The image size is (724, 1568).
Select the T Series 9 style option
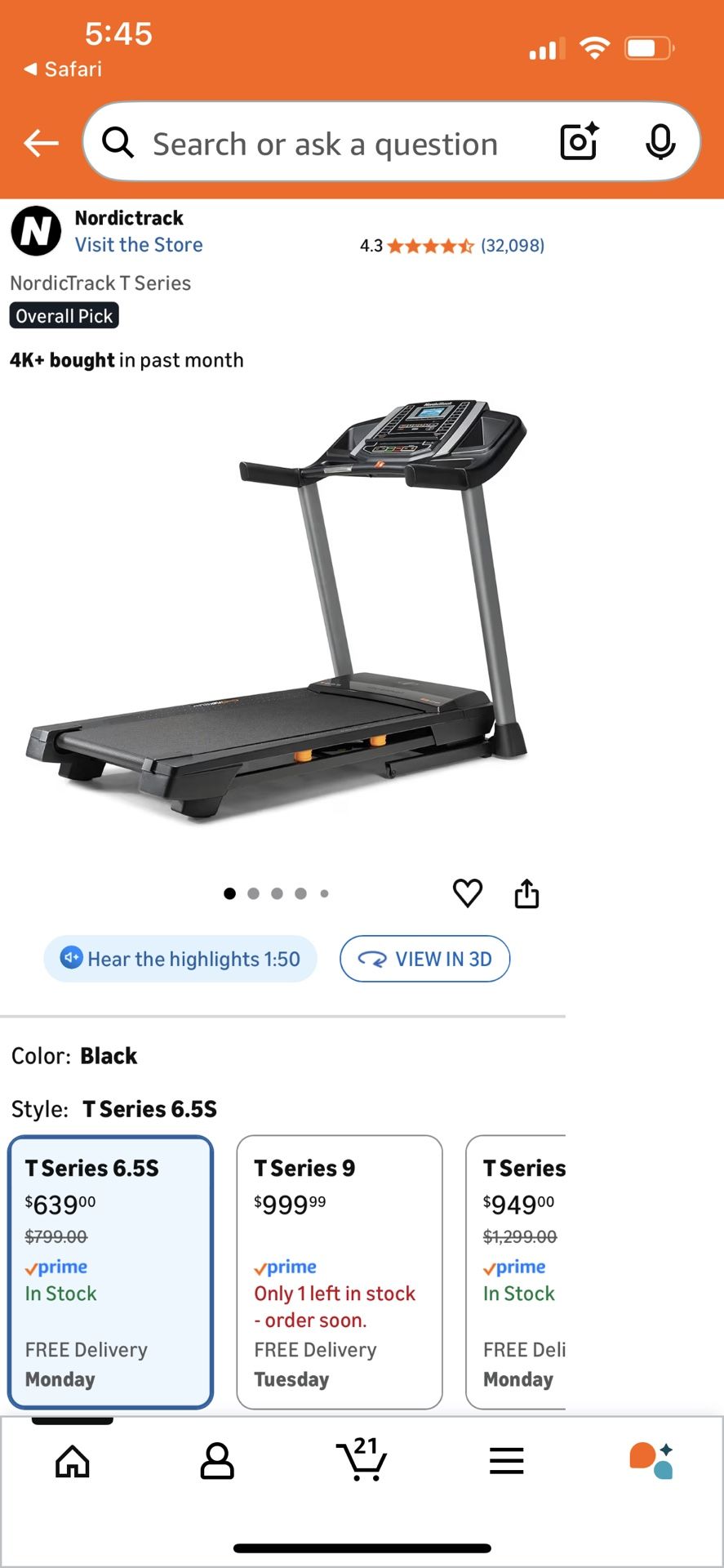click(339, 1270)
